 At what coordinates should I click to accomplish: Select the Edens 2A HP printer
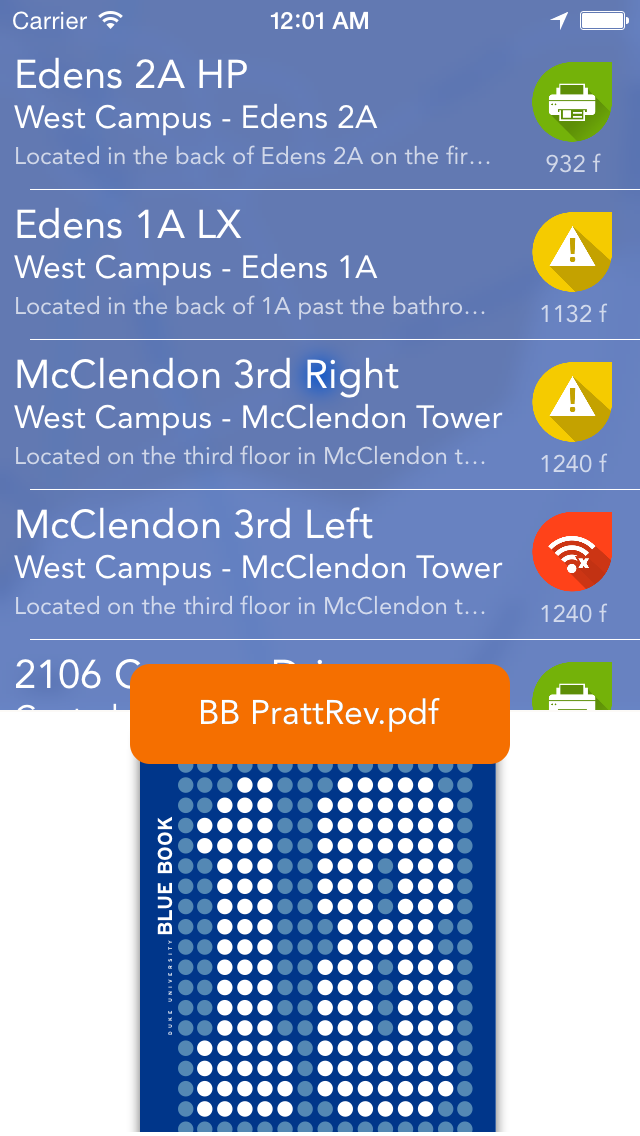[x=320, y=114]
